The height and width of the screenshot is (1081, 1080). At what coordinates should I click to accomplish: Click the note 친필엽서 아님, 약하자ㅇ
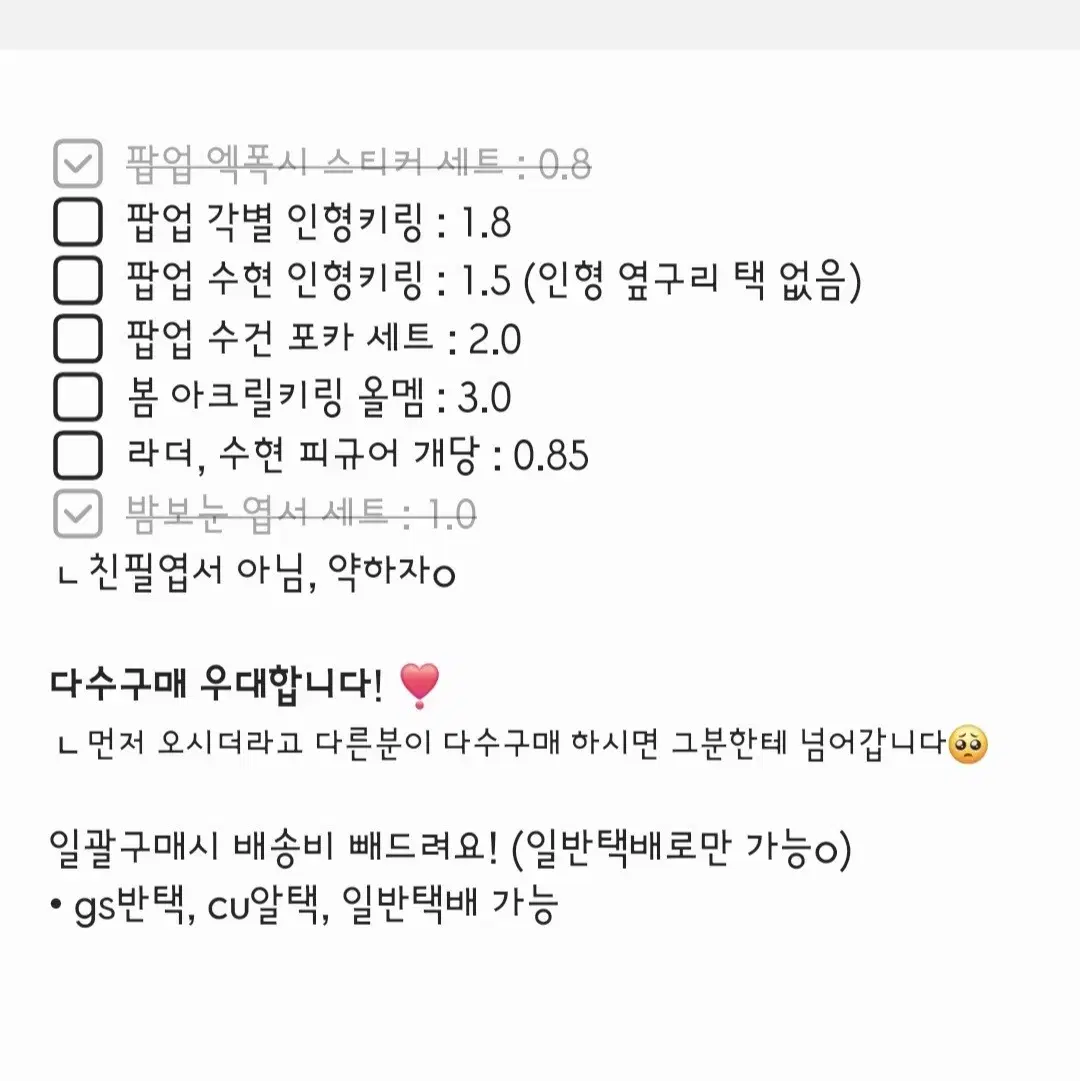point(255,573)
